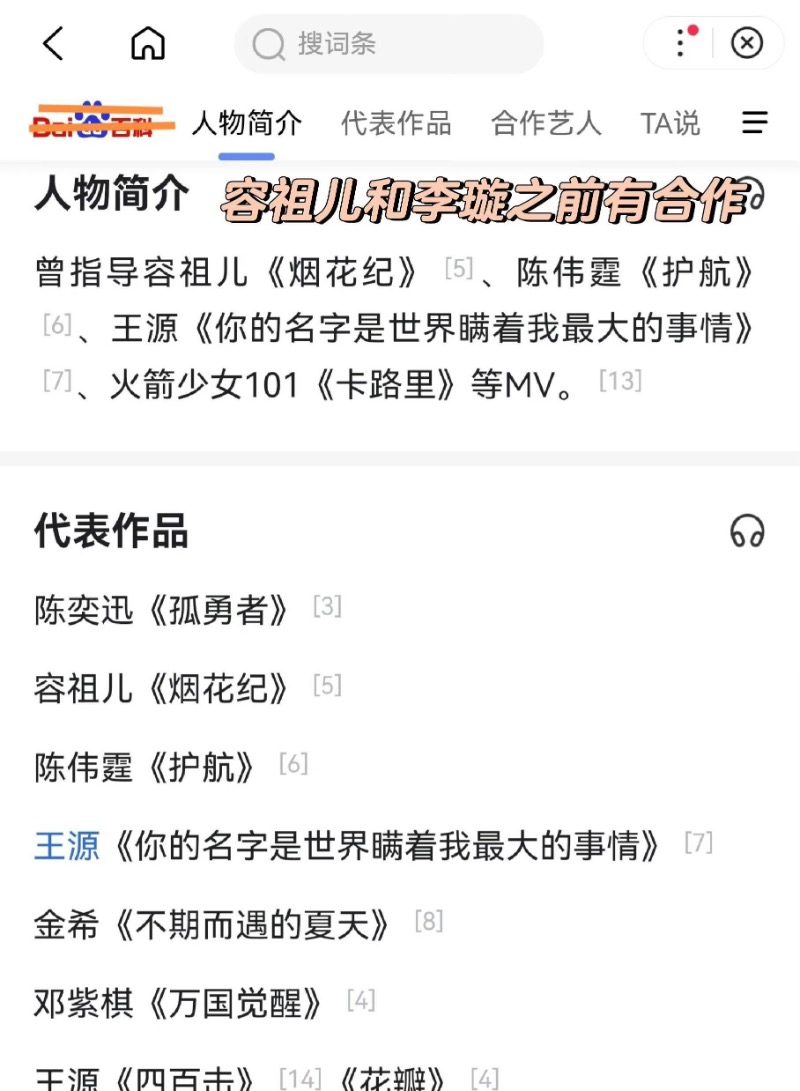
Task: Open the blue 王源 link
Action: pyautogui.click(x=67, y=846)
